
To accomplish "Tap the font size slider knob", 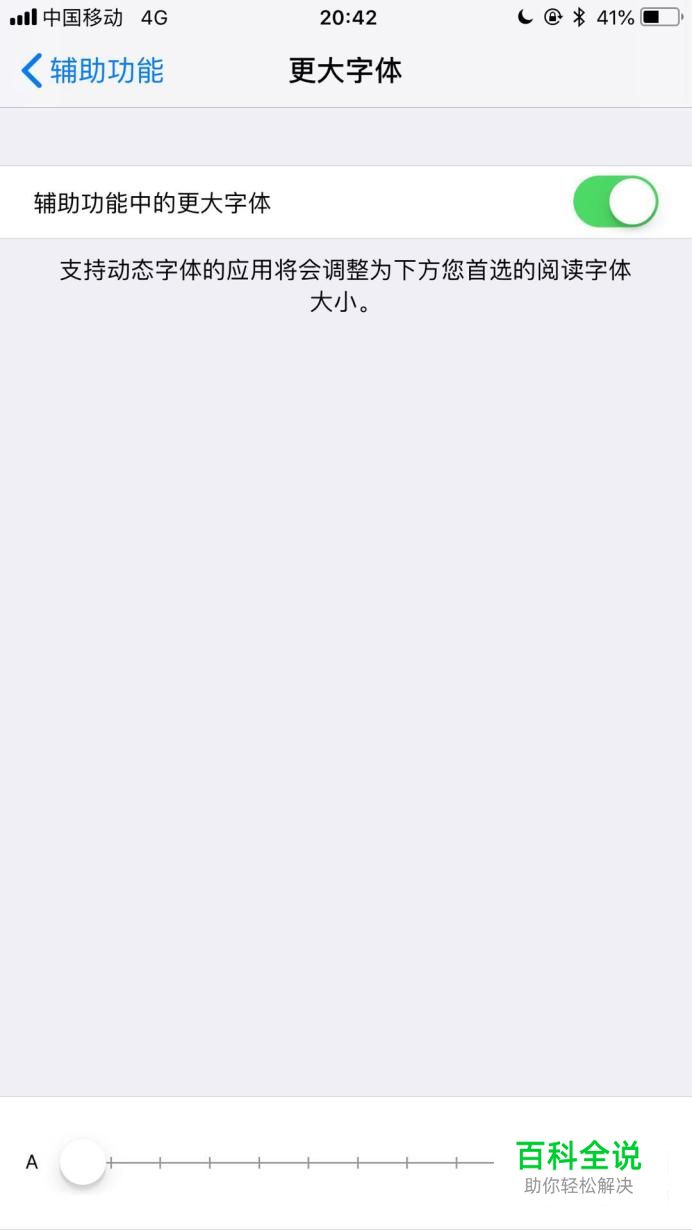I will coord(83,1162).
